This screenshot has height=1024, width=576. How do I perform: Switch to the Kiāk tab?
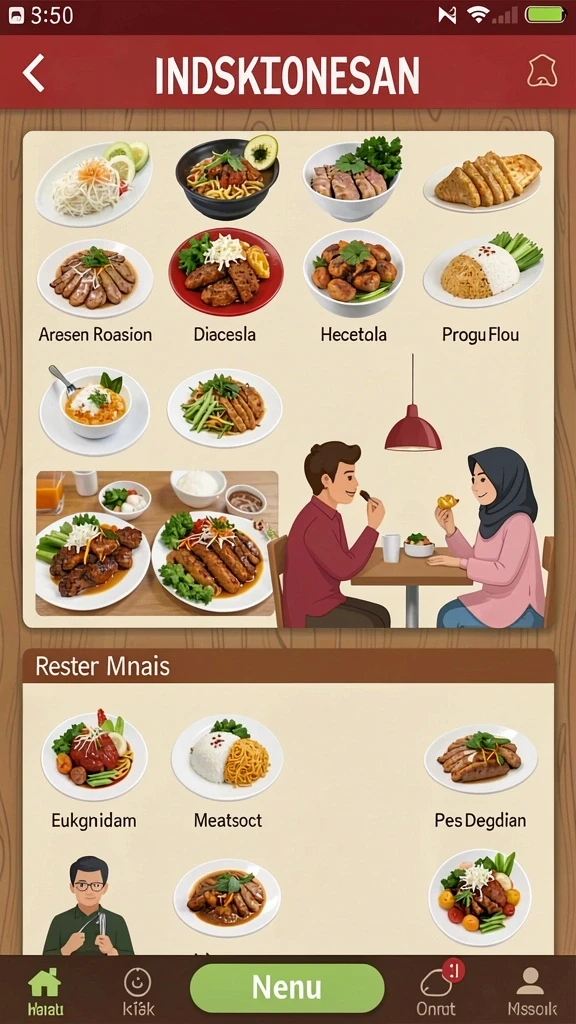pos(138,991)
